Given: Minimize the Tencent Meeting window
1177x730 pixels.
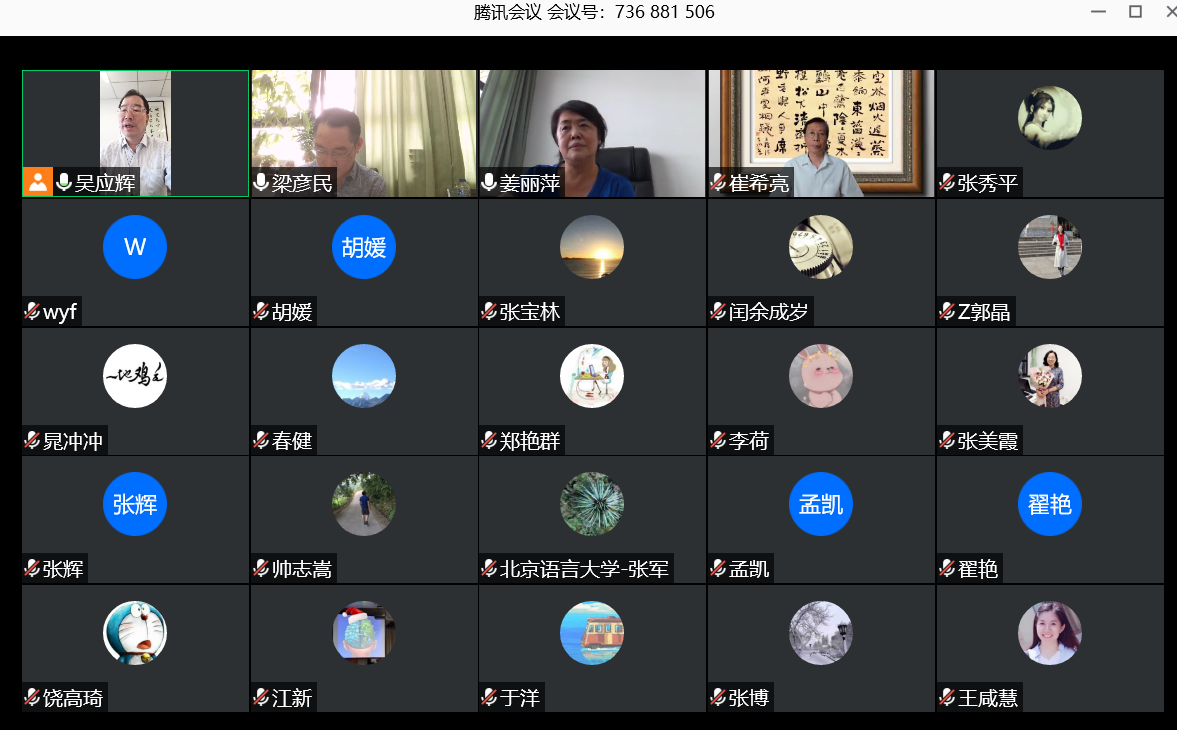Looking at the screenshot, I should click(x=1099, y=12).
